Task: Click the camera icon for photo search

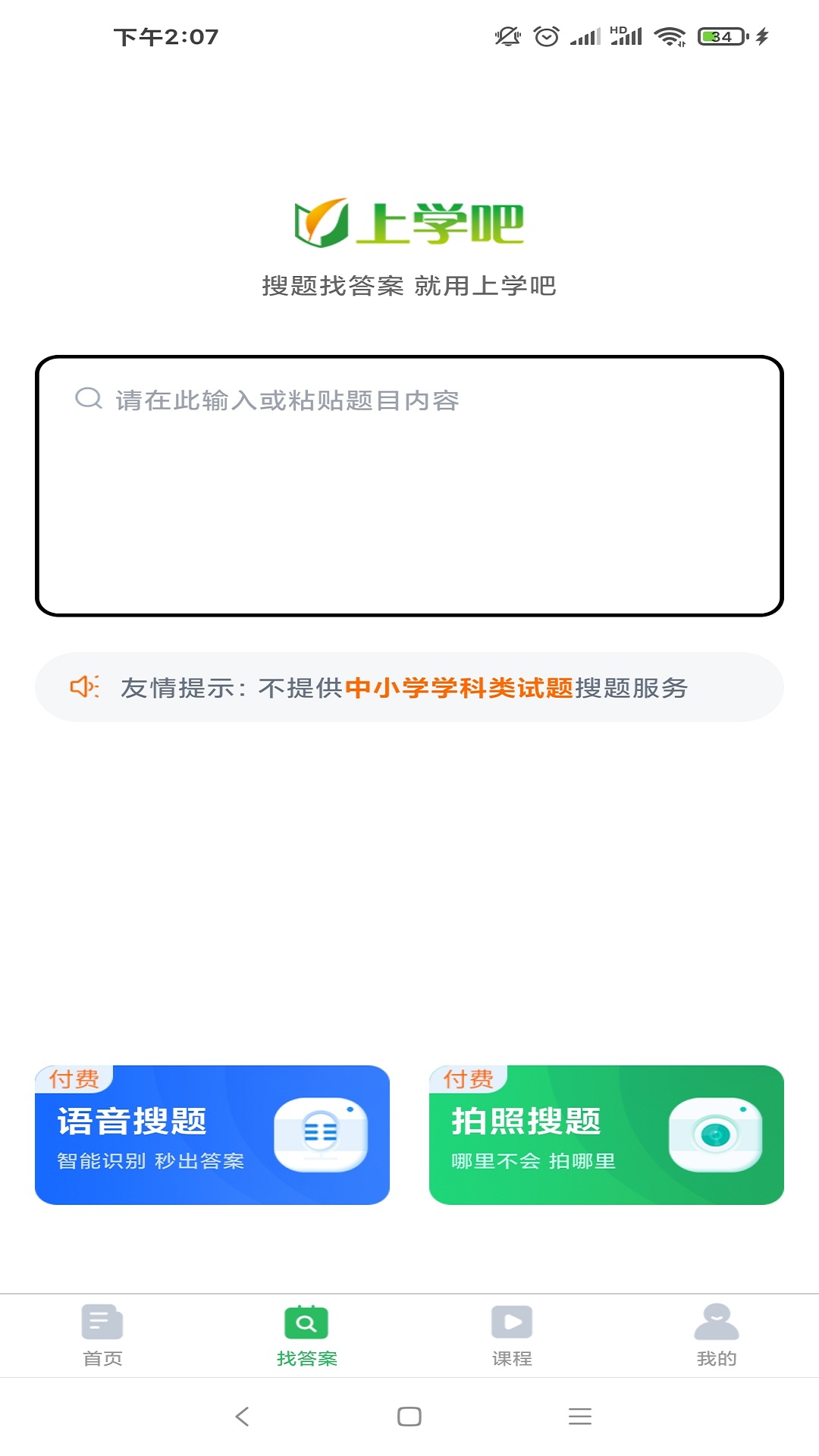Action: click(x=716, y=1133)
